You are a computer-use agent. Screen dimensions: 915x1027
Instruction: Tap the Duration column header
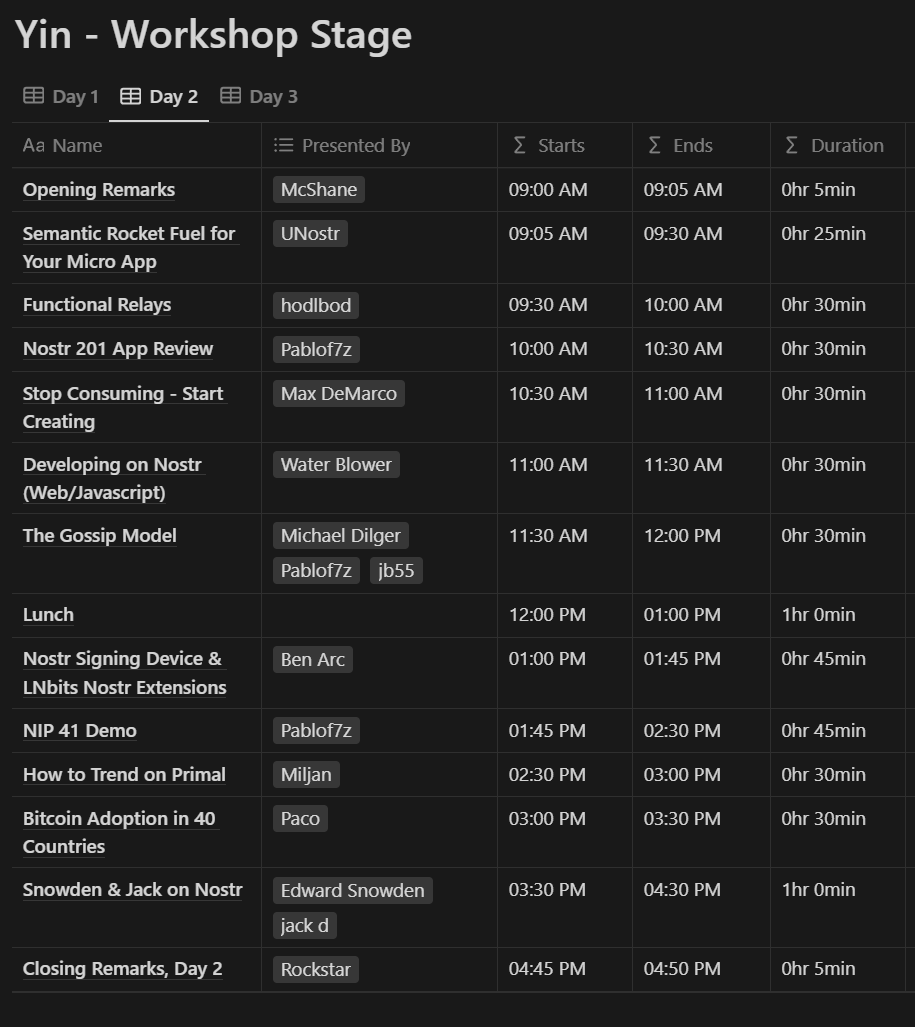coord(846,146)
